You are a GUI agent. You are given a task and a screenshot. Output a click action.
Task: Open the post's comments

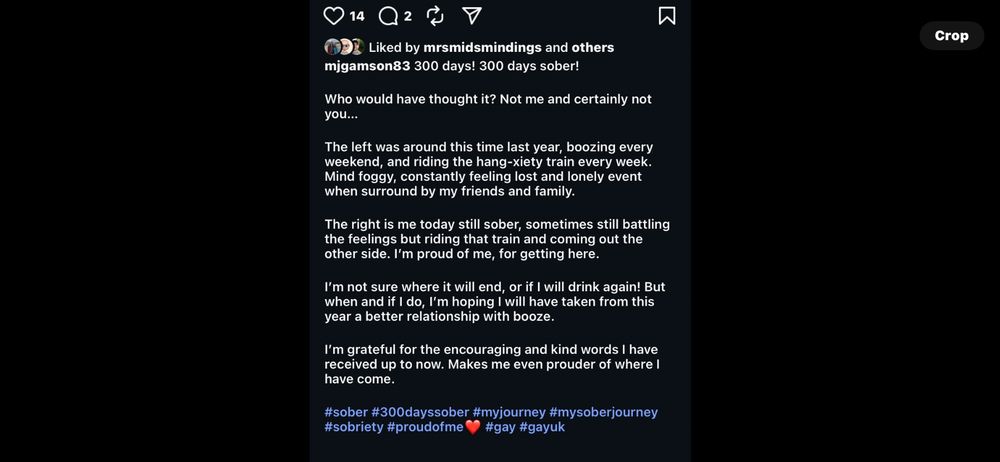389,16
